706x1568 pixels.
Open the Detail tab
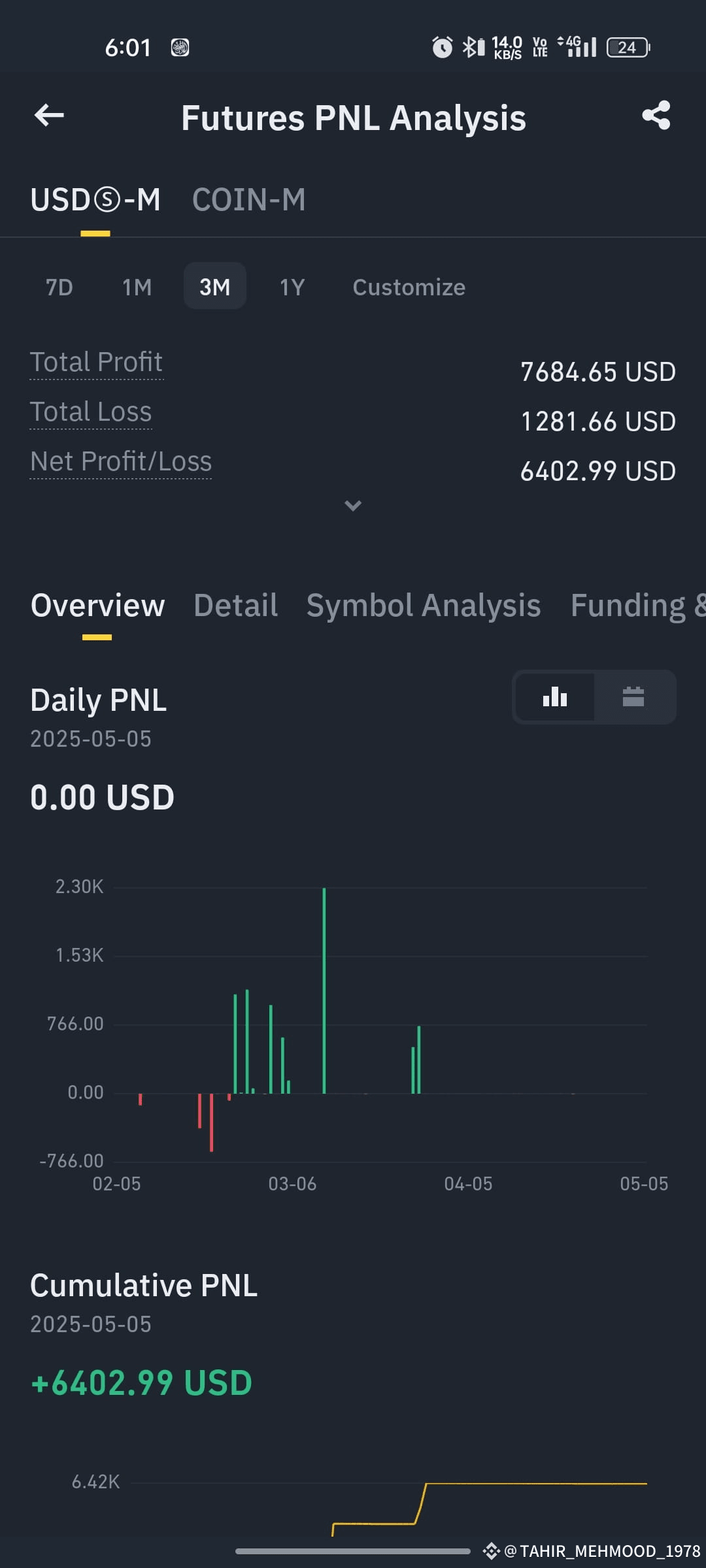point(235,605)
